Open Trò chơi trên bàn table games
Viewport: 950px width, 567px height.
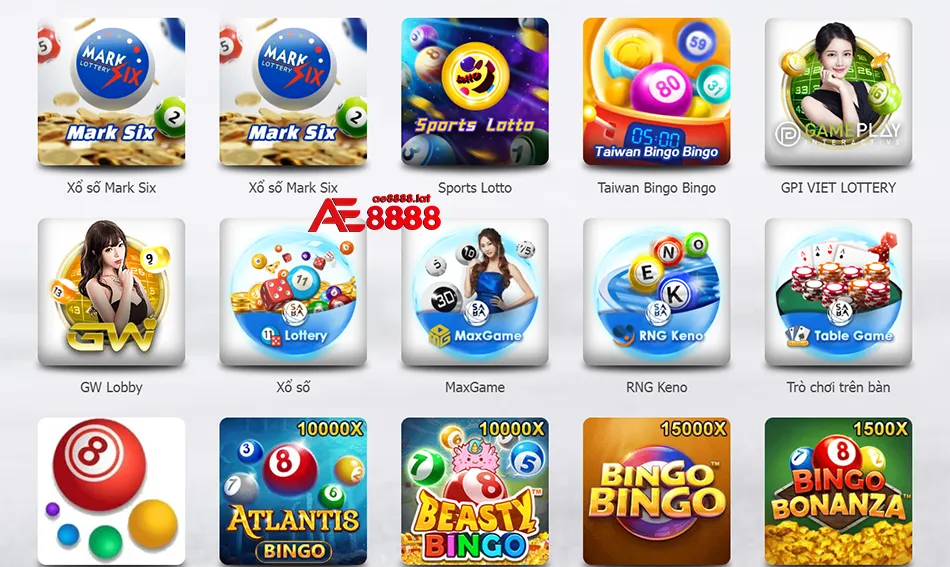(838, 292)
